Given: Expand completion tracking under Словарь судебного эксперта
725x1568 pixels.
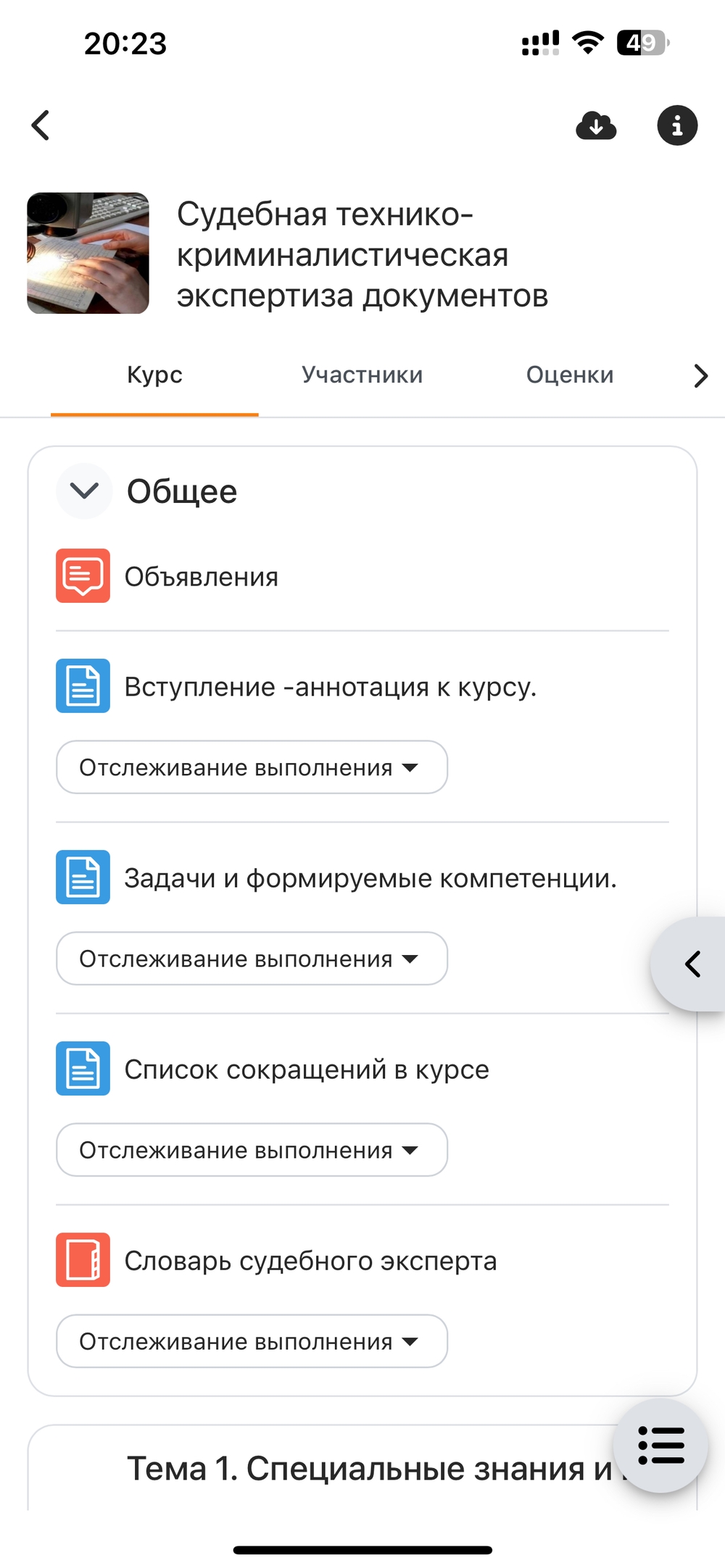Looking at the screenshot, I should [252, 1341].
